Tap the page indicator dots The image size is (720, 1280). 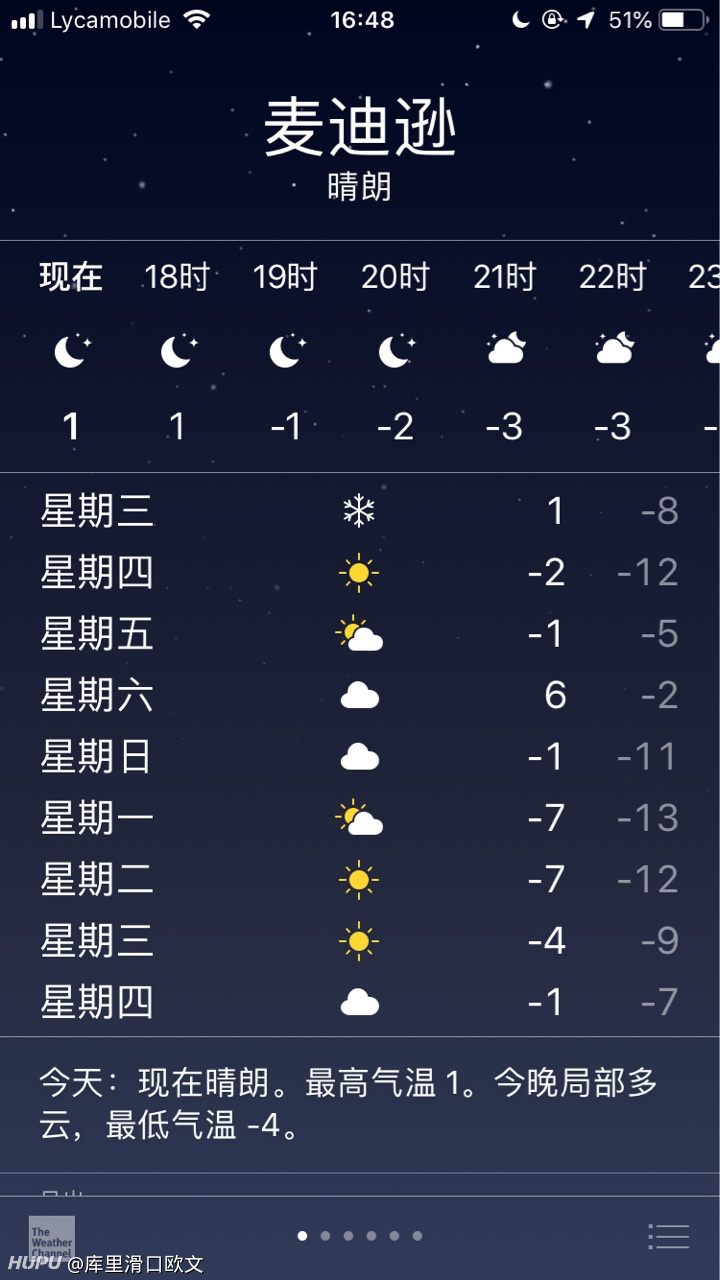click(360, 1236)
